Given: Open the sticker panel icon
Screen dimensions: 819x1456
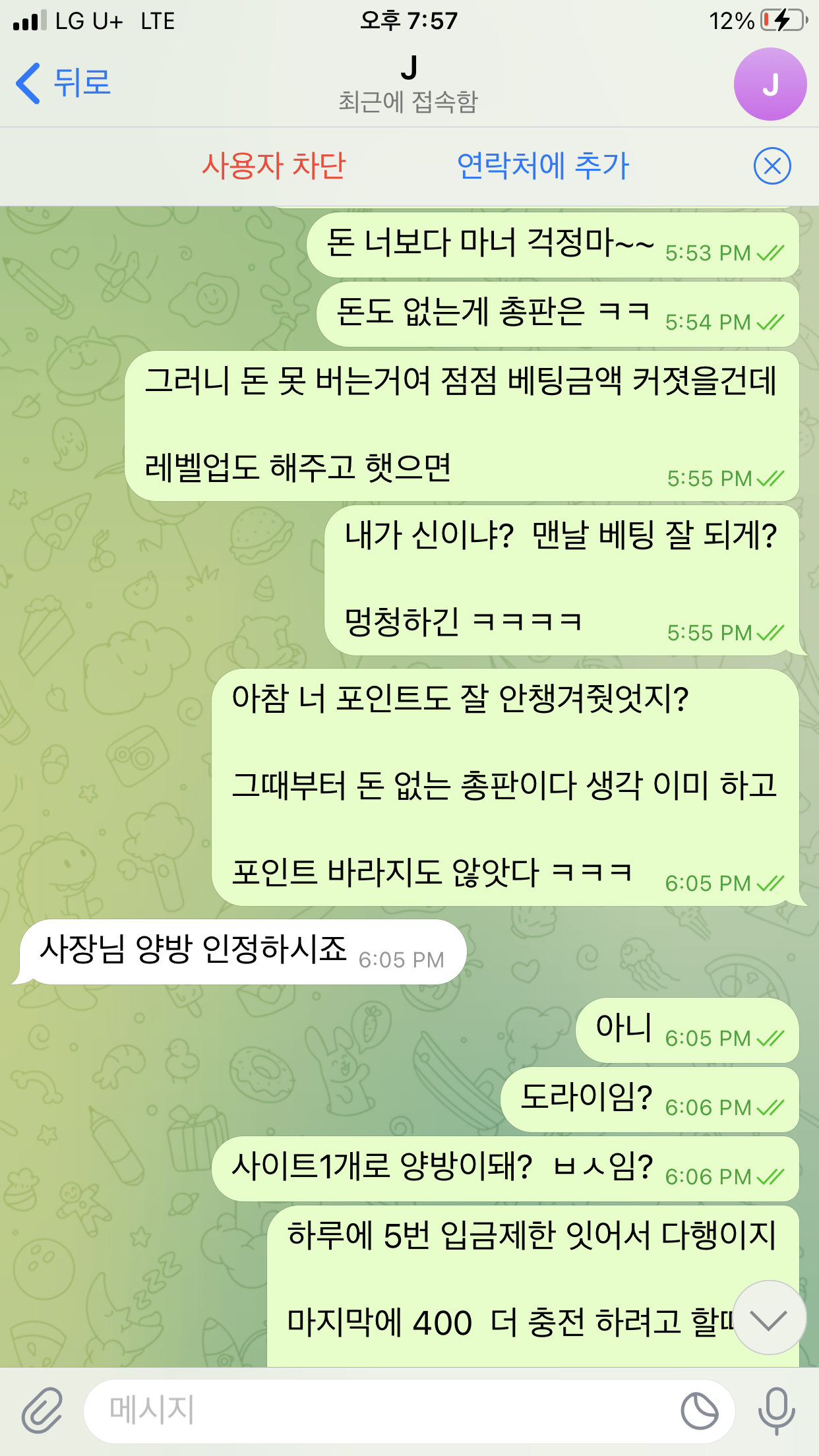Looking at the screenshot, I should [700, 1411].
